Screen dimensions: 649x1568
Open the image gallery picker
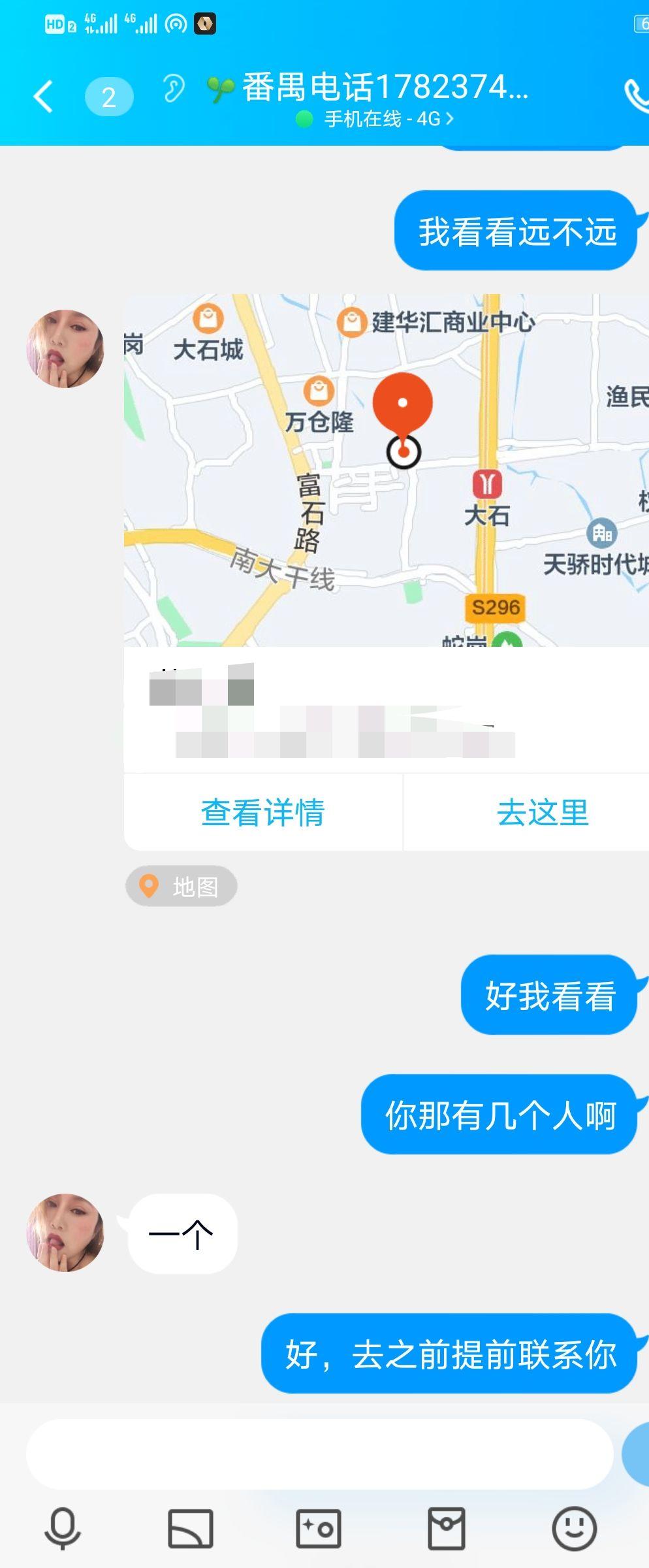(x=191, y=1528)
